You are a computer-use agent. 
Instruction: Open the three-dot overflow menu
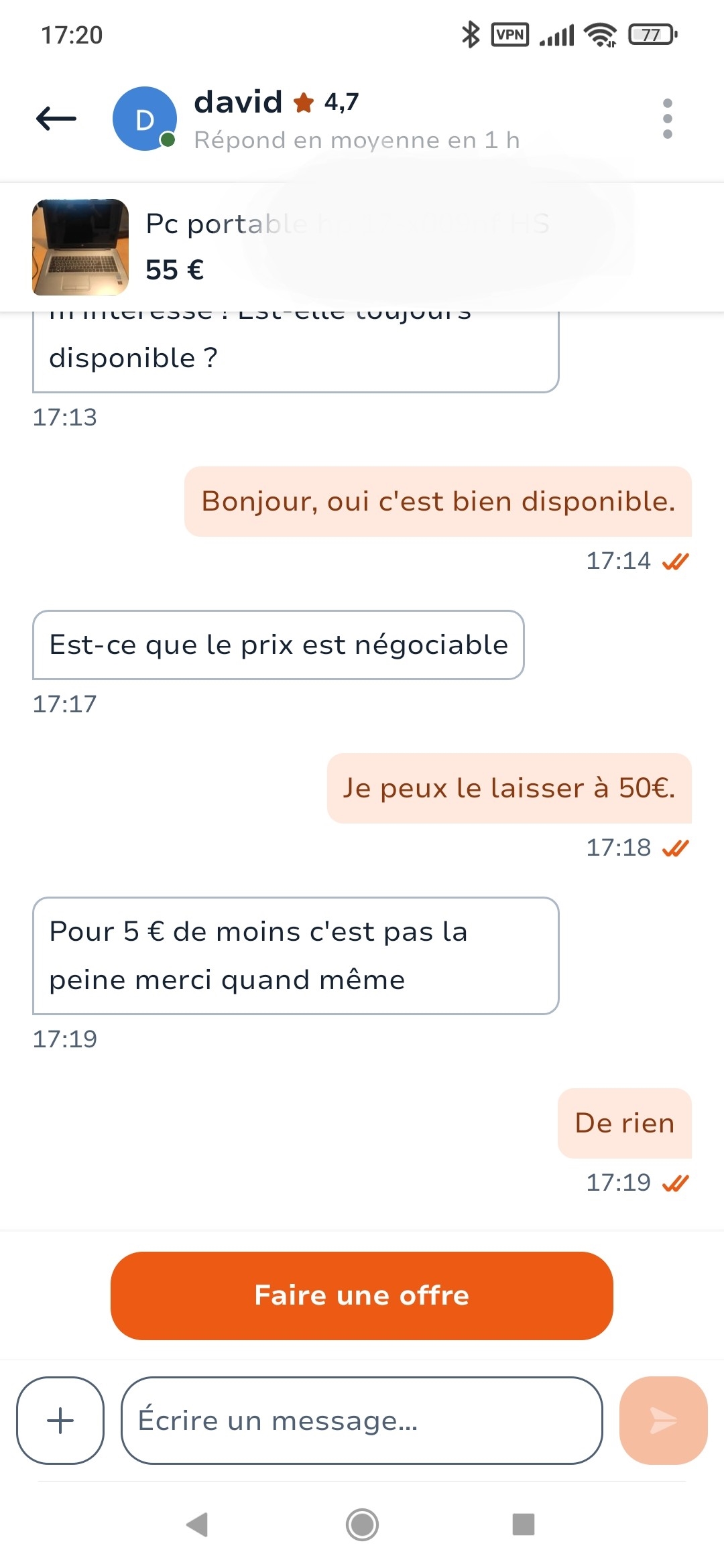click(x=666, y=119)
